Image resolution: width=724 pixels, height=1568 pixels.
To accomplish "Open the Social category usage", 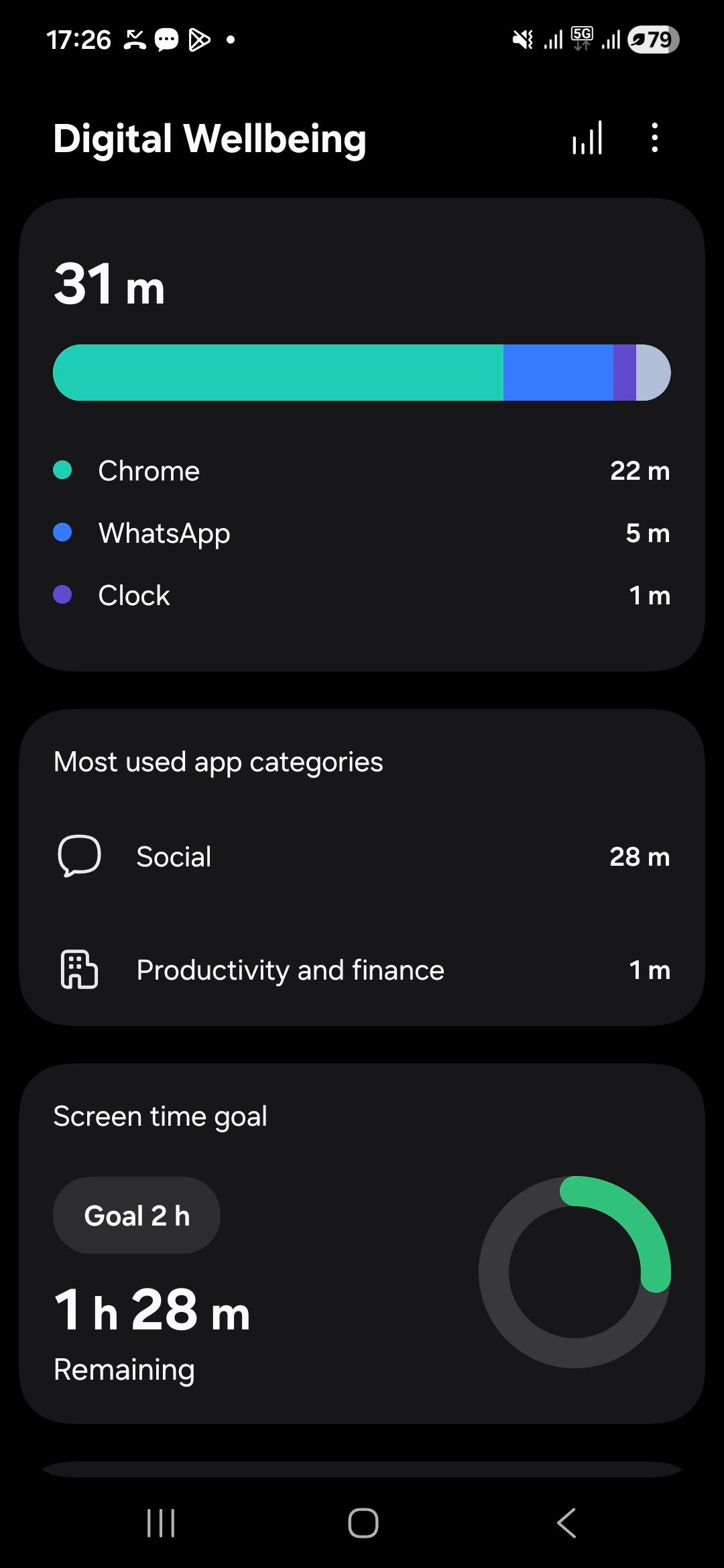I will coord(361,856).
